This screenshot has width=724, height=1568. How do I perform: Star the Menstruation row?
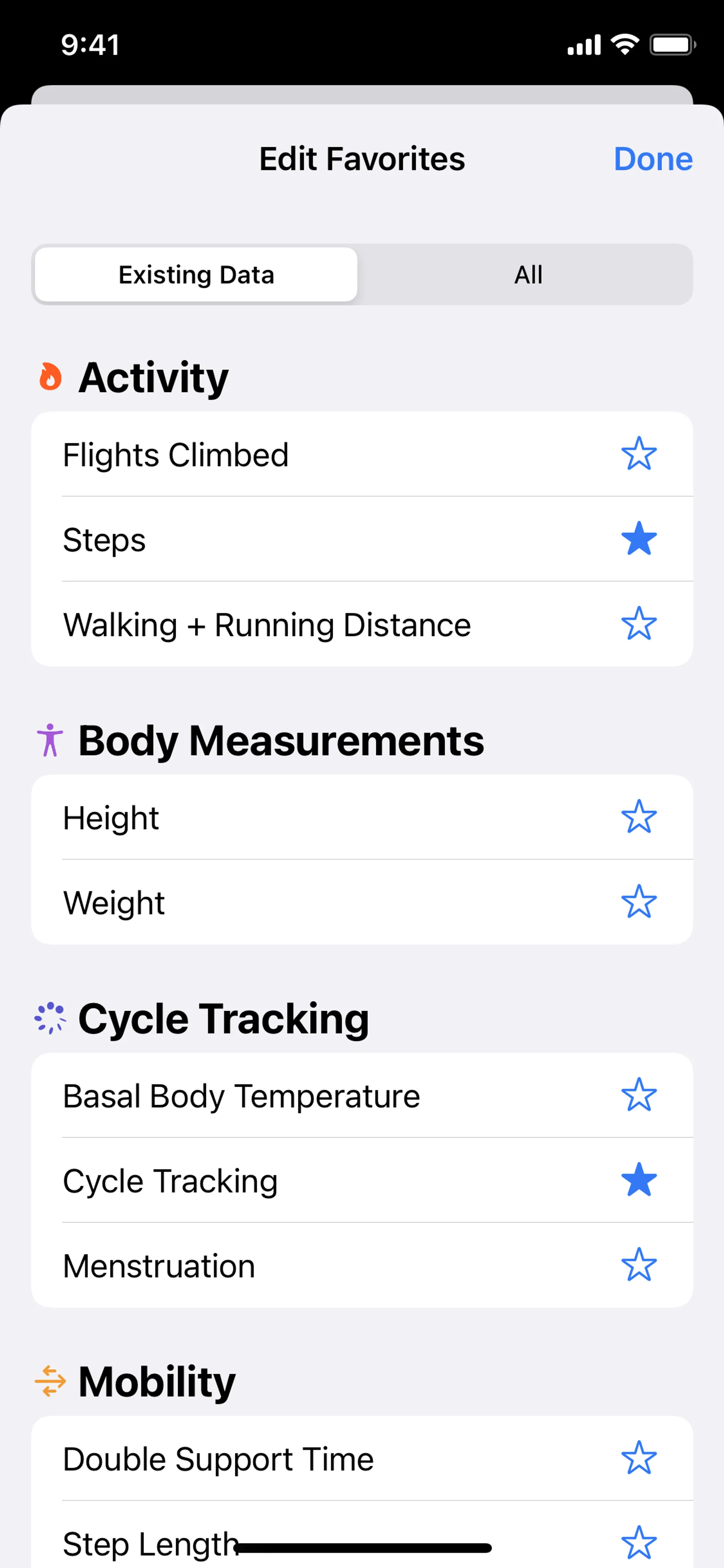click(638, 1265)
